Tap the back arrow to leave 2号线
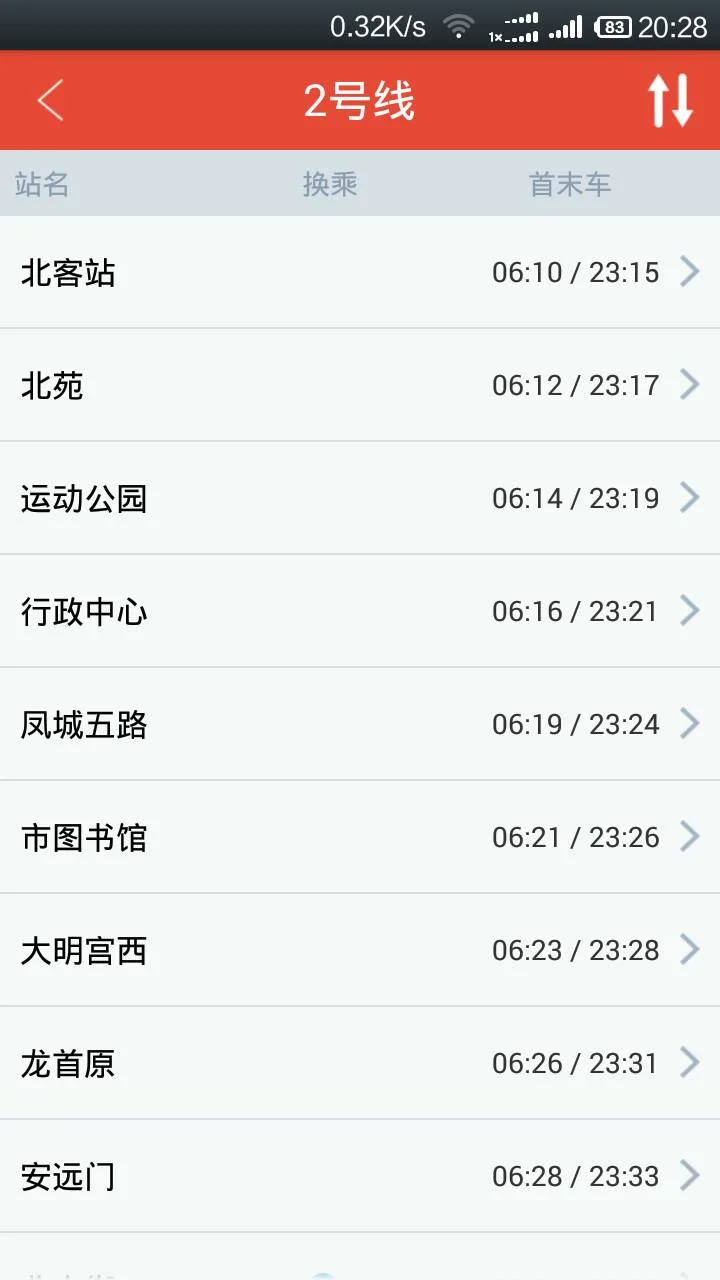This screenshot has width=720, height=1280. (x=50, y=100)
